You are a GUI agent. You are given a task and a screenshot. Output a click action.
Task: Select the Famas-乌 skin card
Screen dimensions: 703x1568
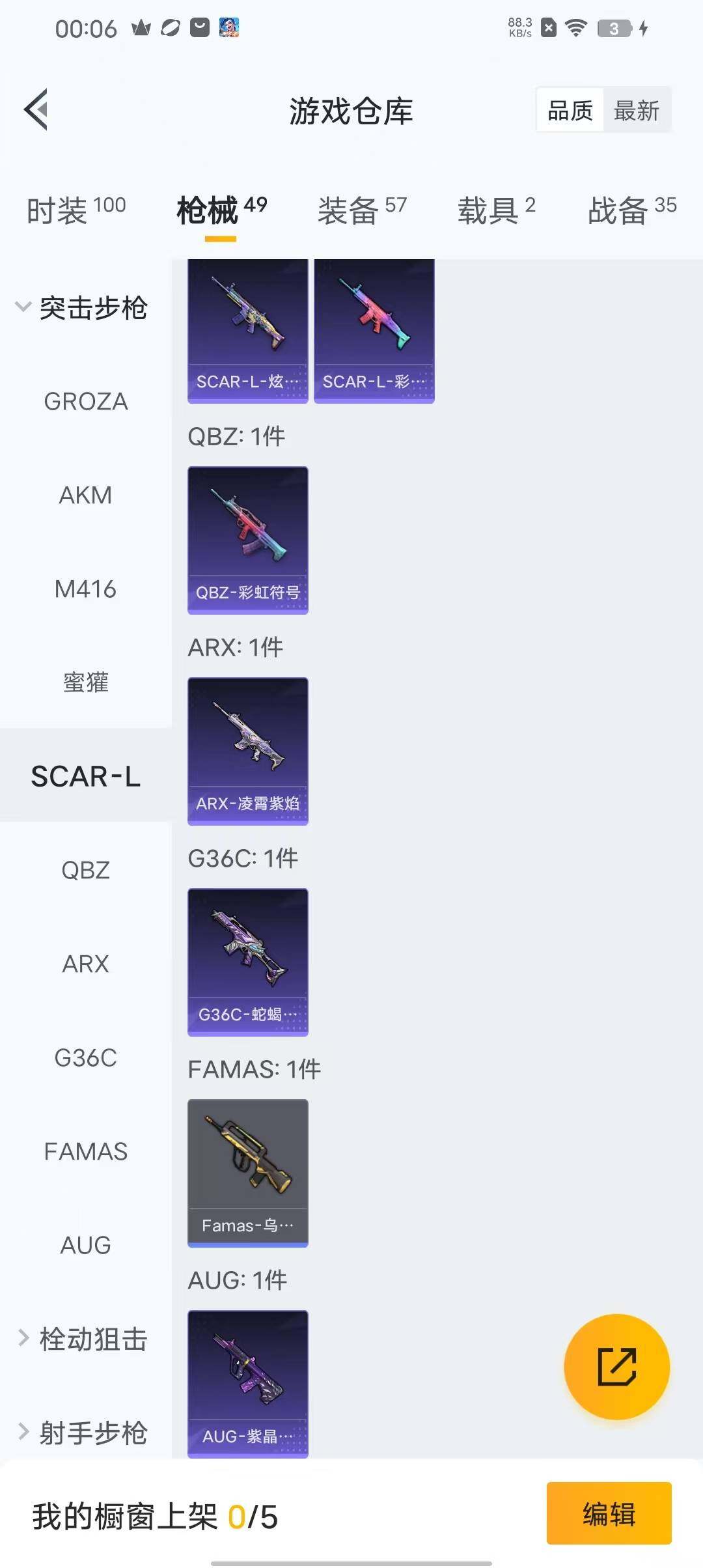[248, 1173]
